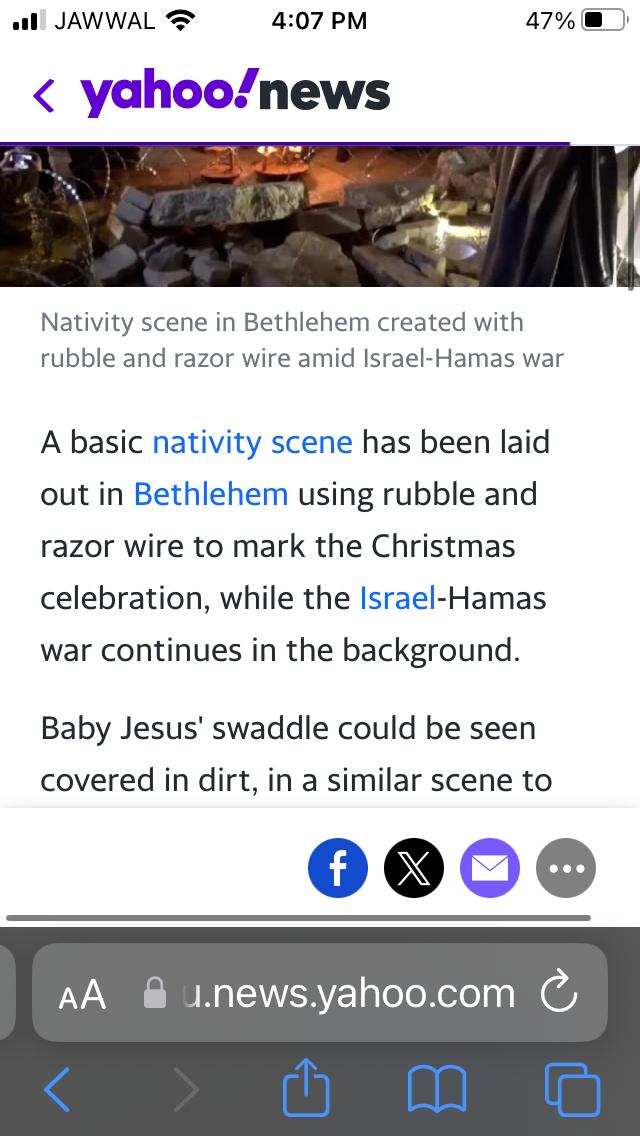The height and width of the screenshot is (1136, 640).
Task: Open the 'Bethlehem' link
Action: [210, 494]
